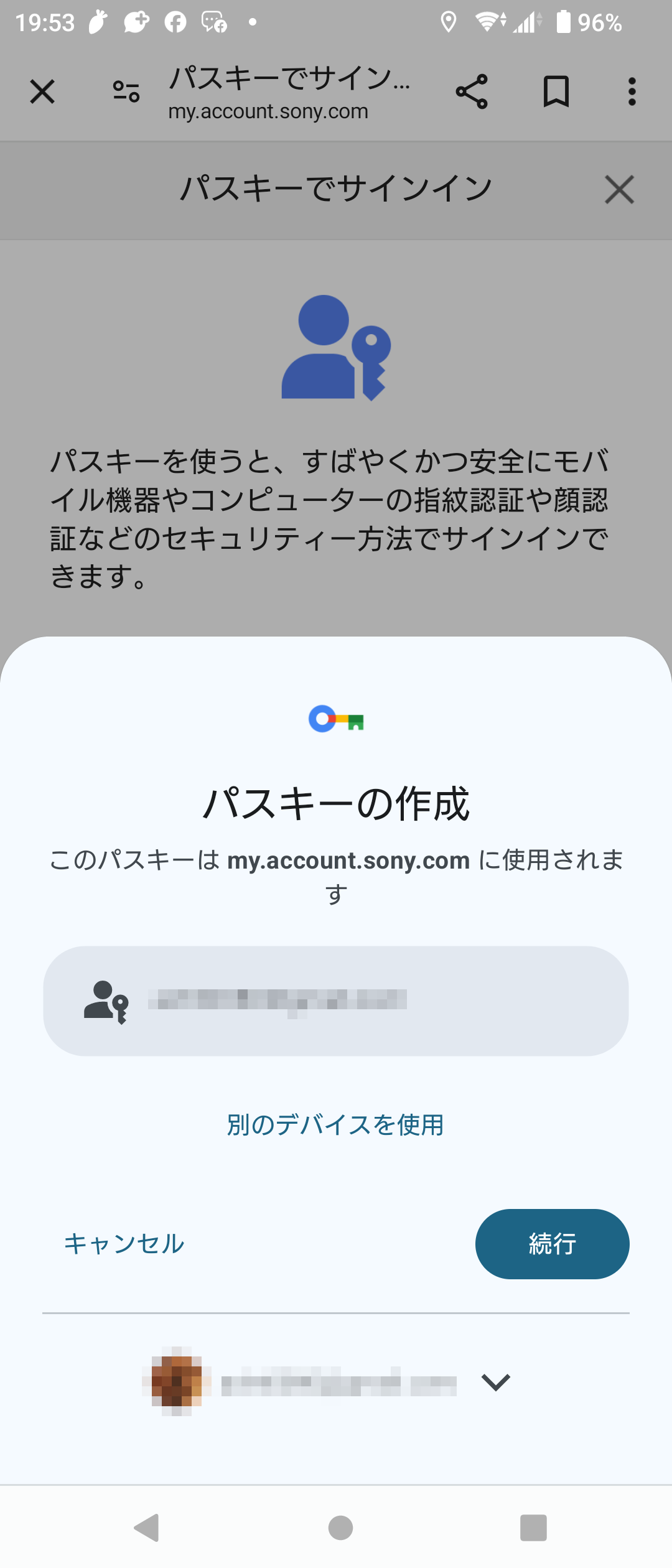
Task: Choose 別のデバイスを使用 to use another device
Action: (x=335, y=1124)
